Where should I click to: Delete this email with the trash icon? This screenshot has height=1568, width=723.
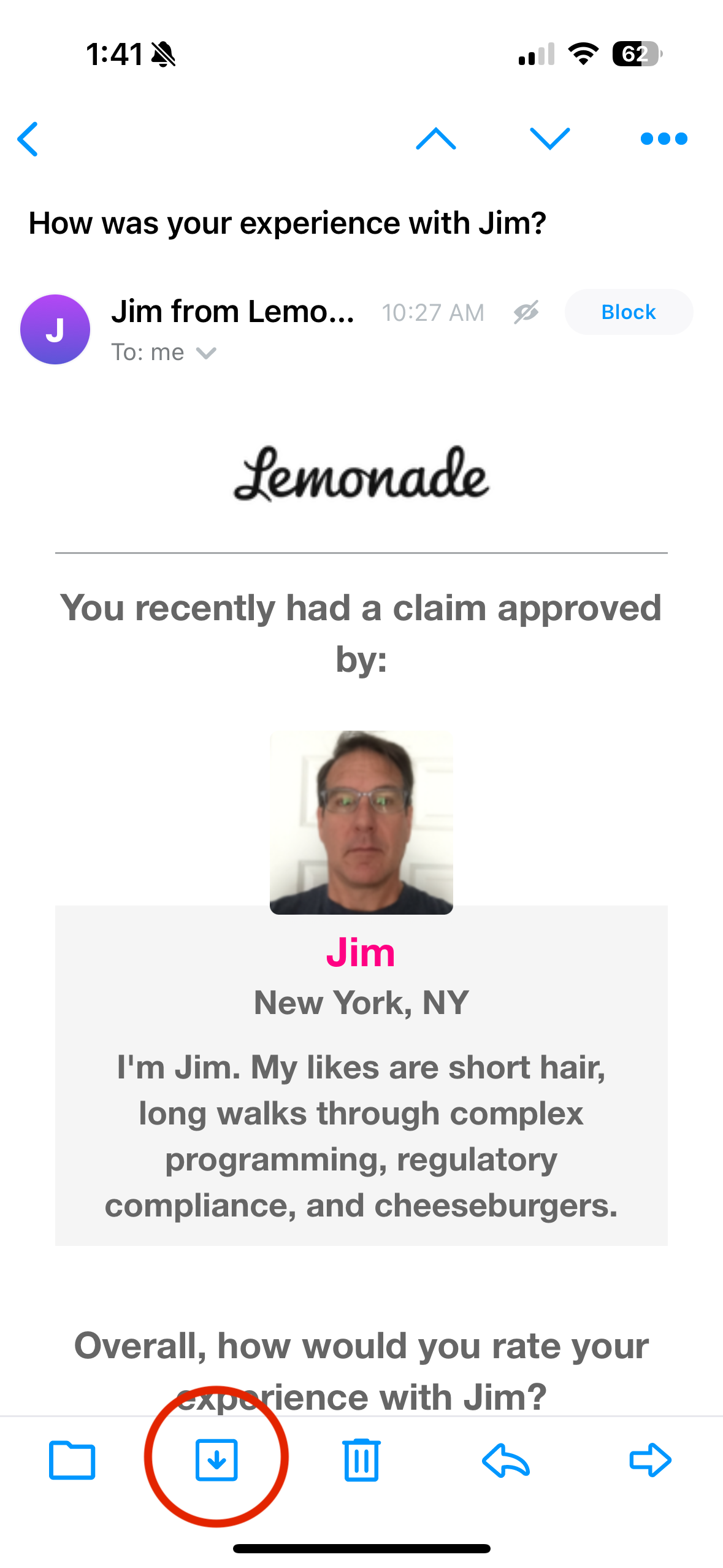361,1460
